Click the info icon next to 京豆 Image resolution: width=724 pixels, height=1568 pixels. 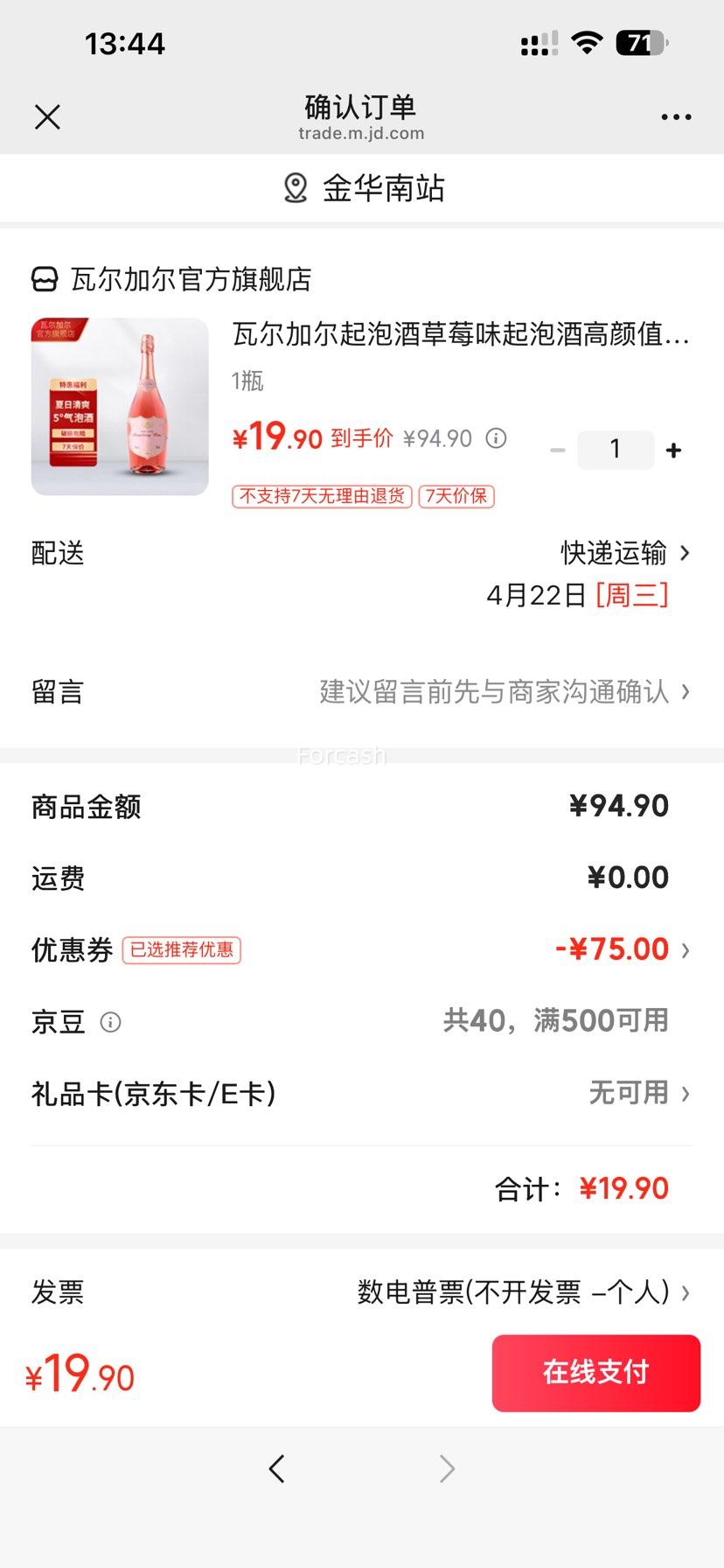point(111,1022)
